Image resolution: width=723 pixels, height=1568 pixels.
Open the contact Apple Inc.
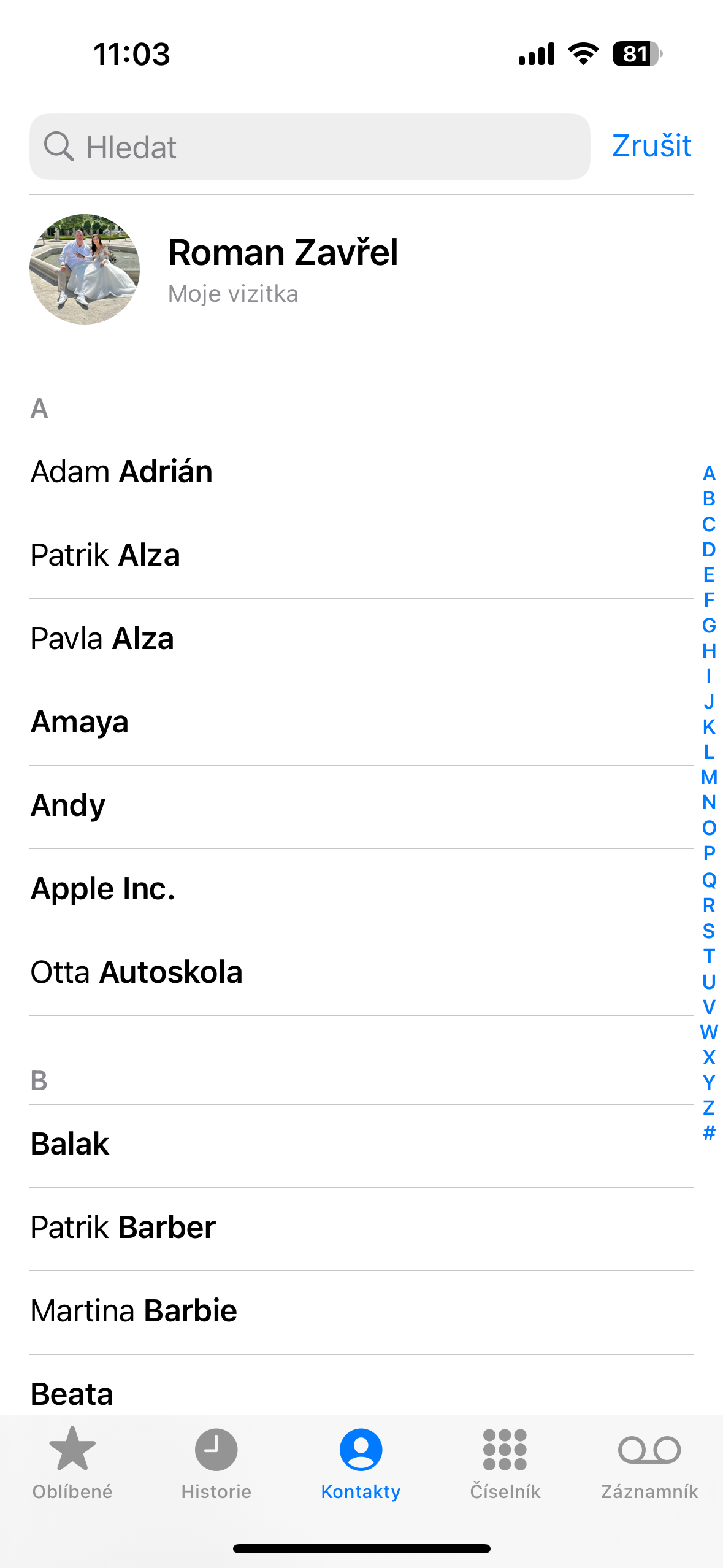(103, 889)
